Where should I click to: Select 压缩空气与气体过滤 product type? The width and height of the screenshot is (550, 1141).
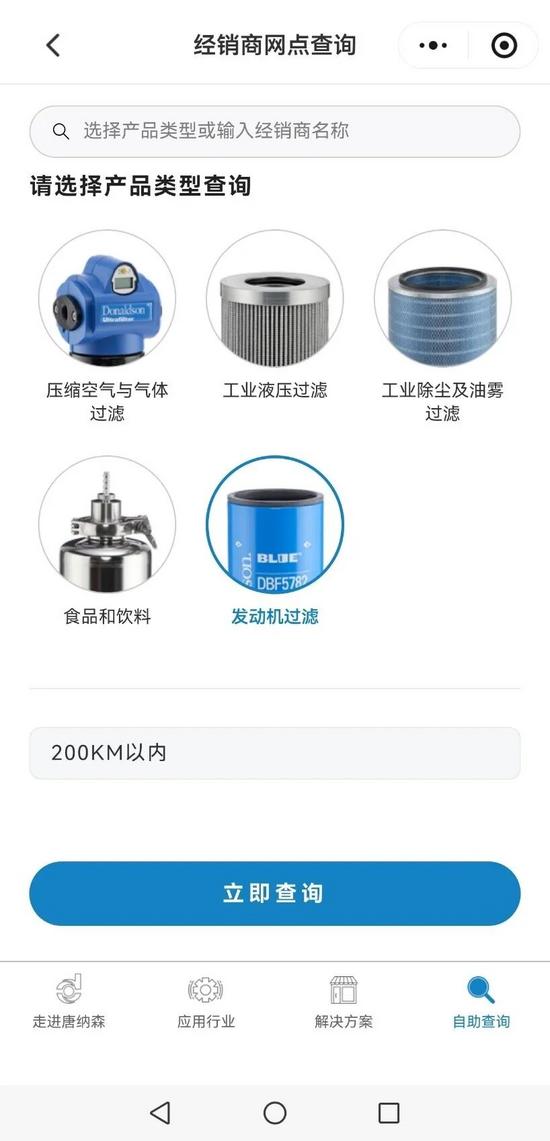pos(107,327)
